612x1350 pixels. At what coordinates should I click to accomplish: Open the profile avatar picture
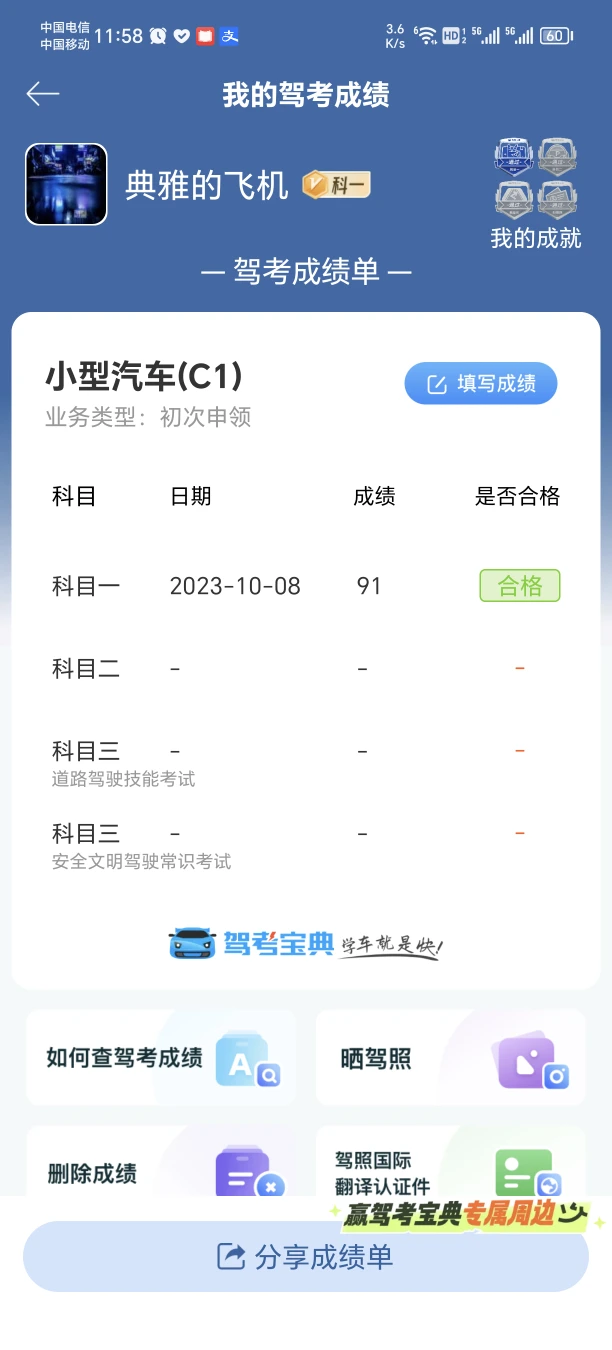point(66,184)
